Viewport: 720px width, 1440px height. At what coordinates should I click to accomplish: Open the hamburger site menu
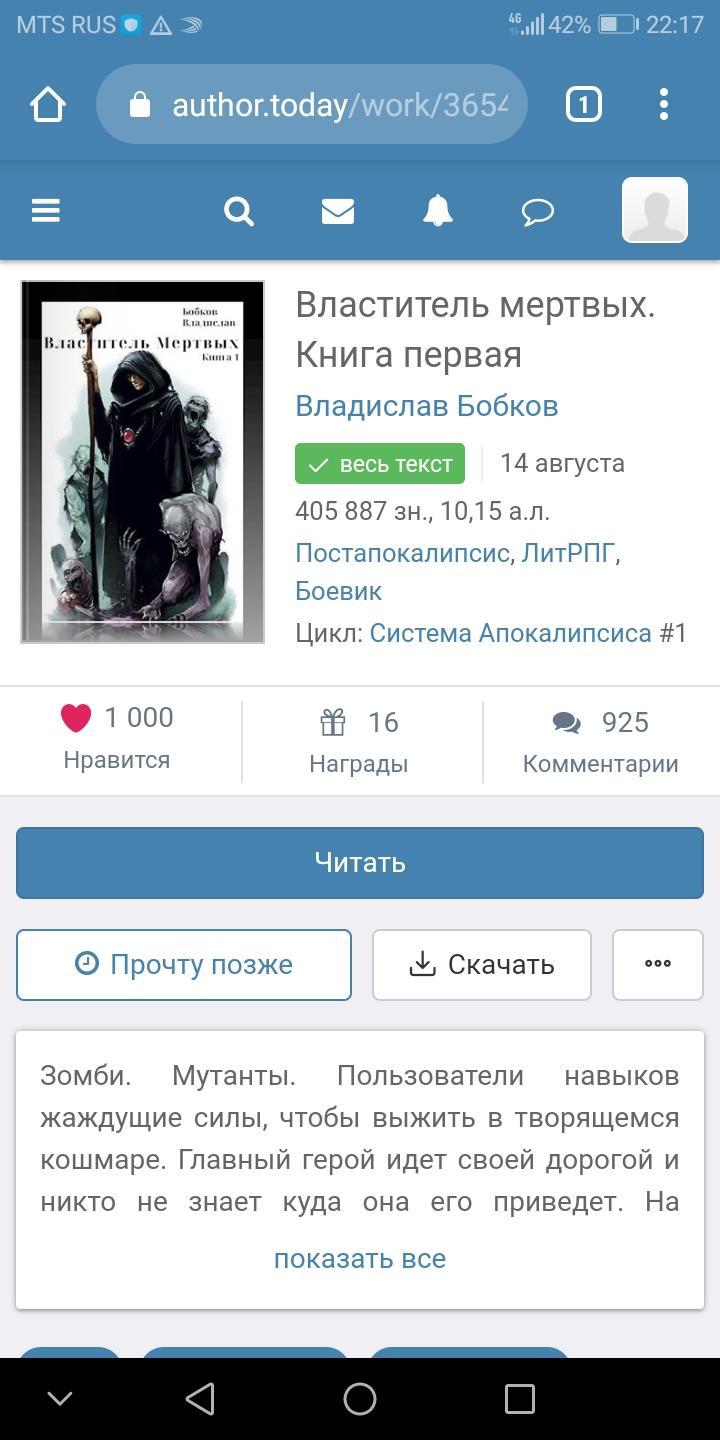coord(46,210)
